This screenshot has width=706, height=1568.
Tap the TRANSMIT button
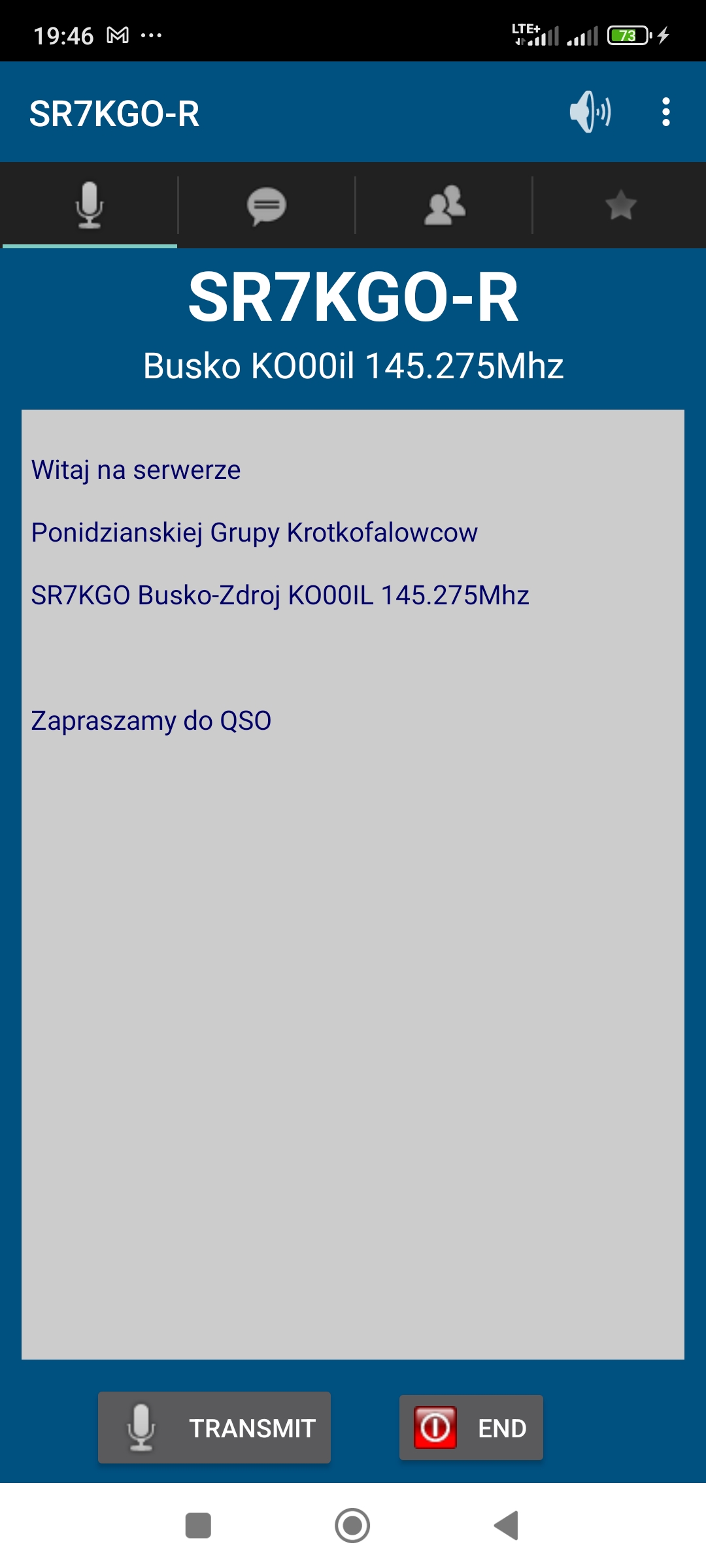point(214,1428)
